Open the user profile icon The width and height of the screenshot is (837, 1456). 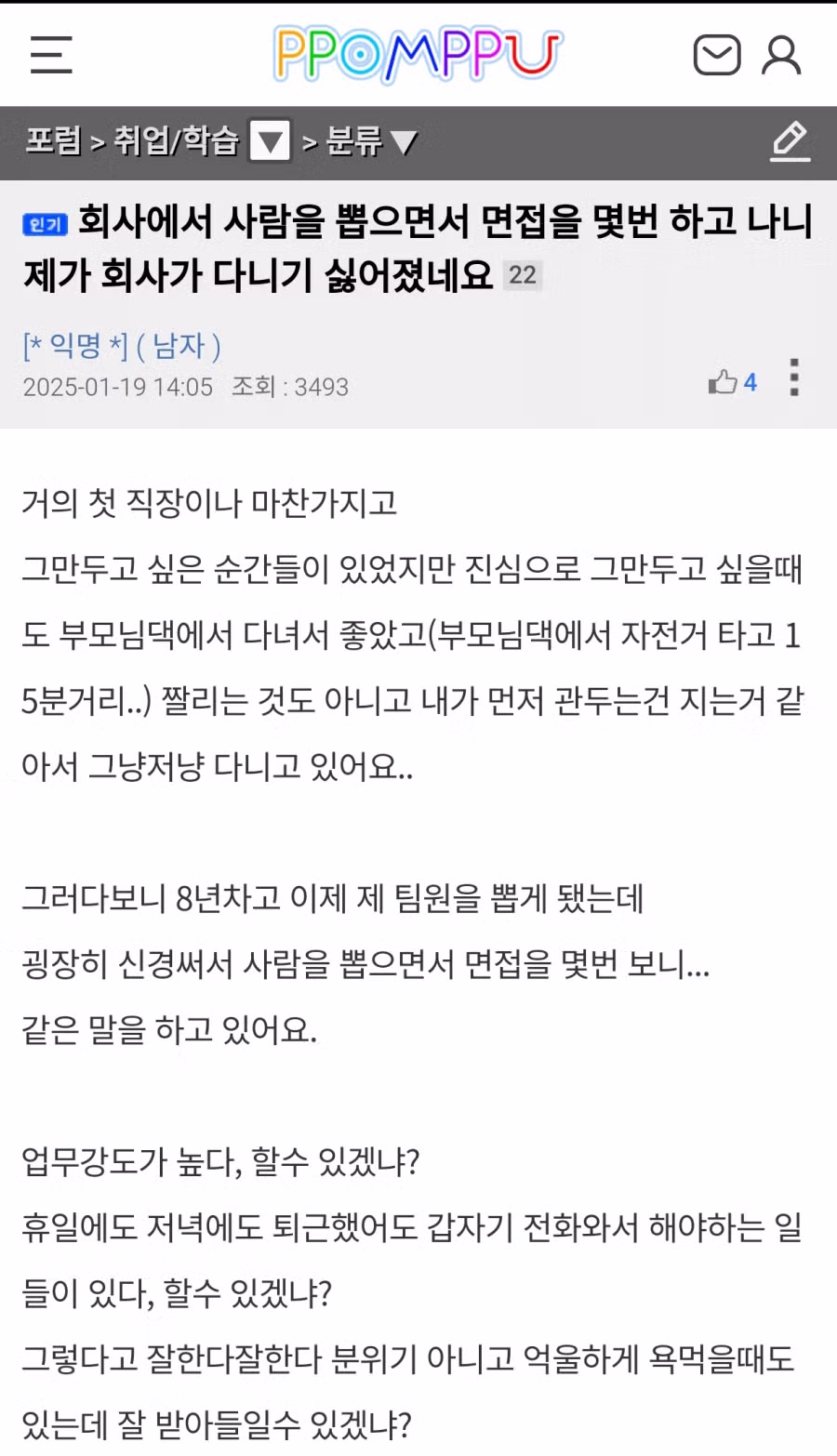click(781, 55)
